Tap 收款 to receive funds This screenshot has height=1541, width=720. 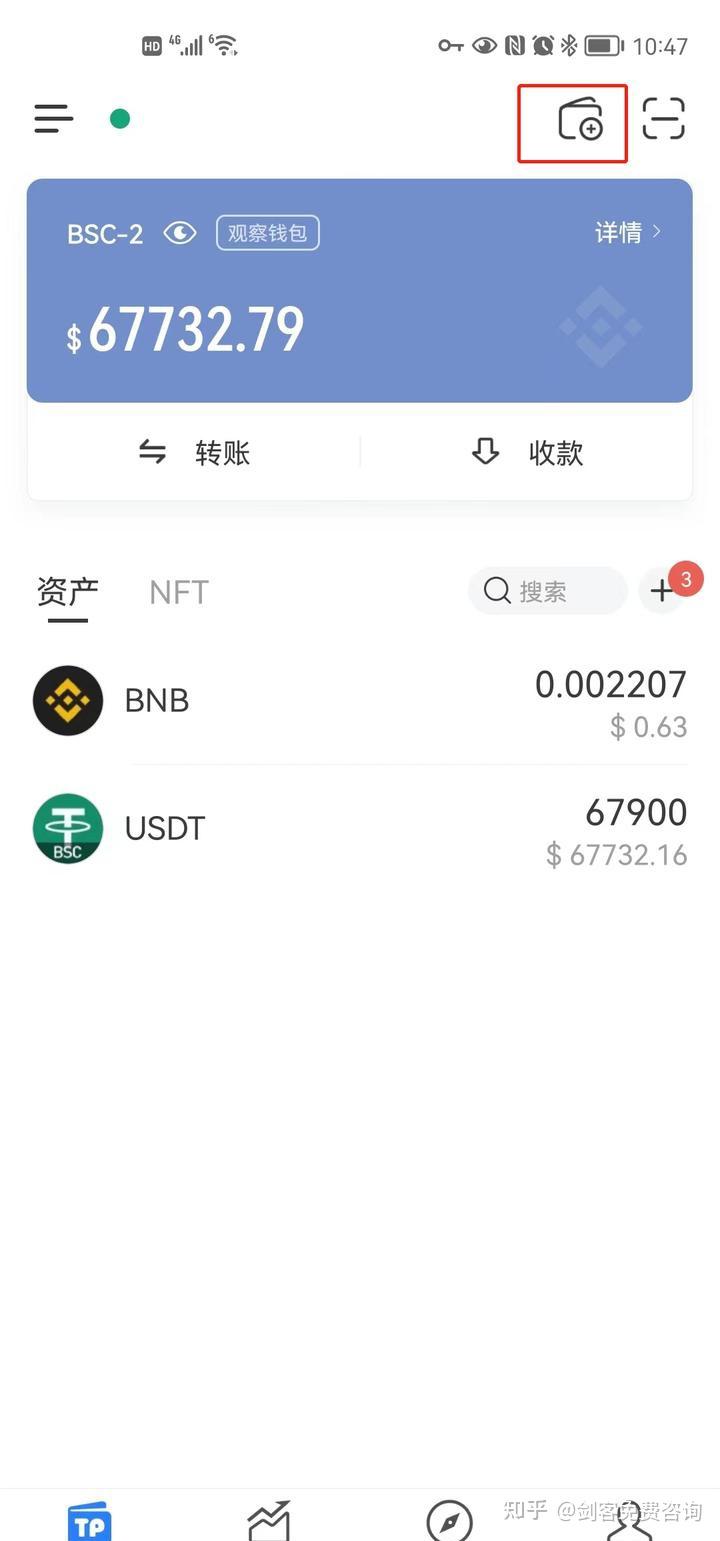527,453
